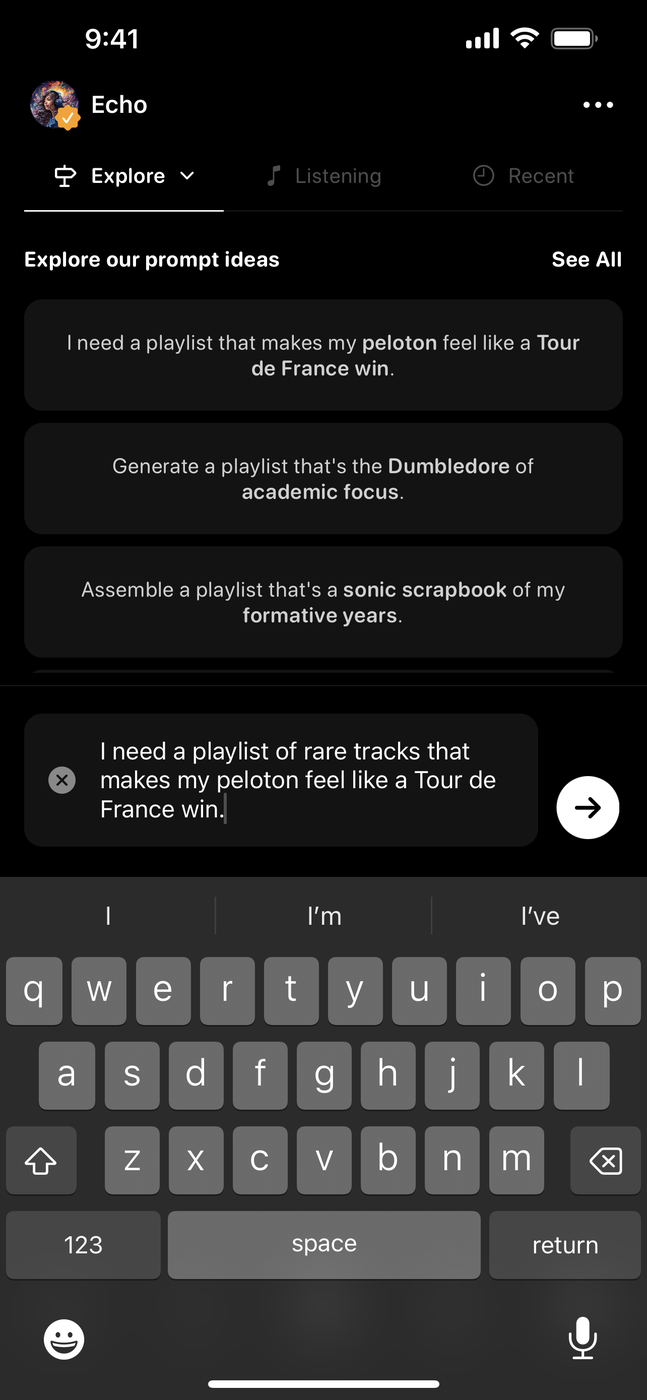
Task: Tap the keyboard backspace key
Action: click(605, 1160)
